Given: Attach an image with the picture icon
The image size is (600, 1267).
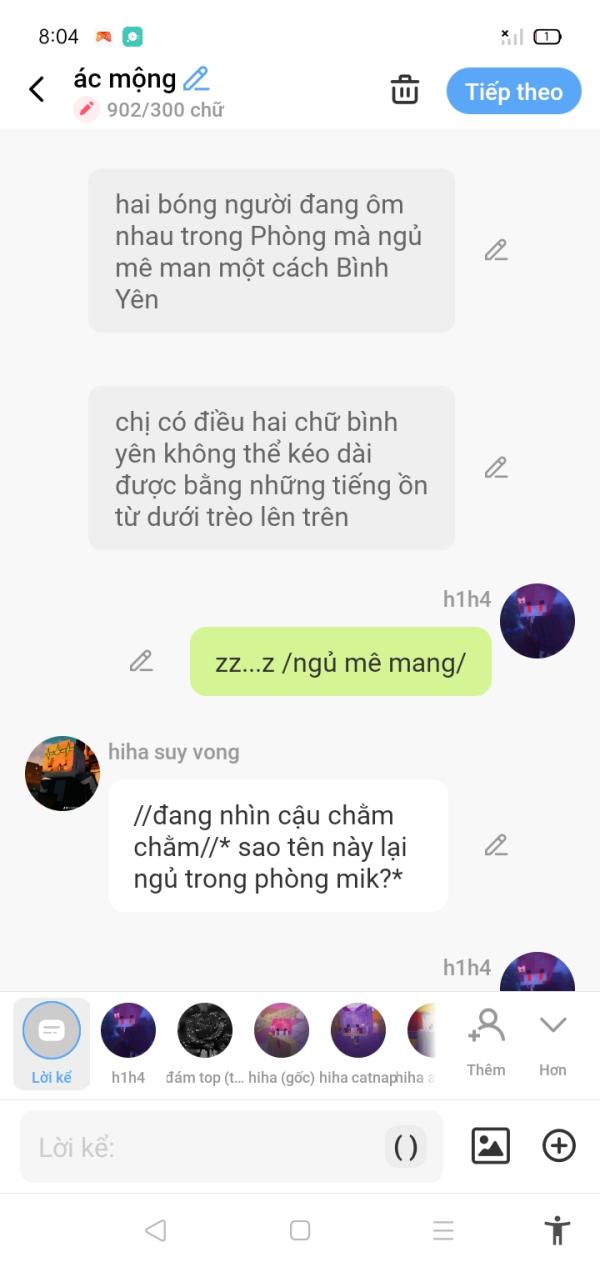Looking at the screenshot, I should click(x=491, y=1146).
